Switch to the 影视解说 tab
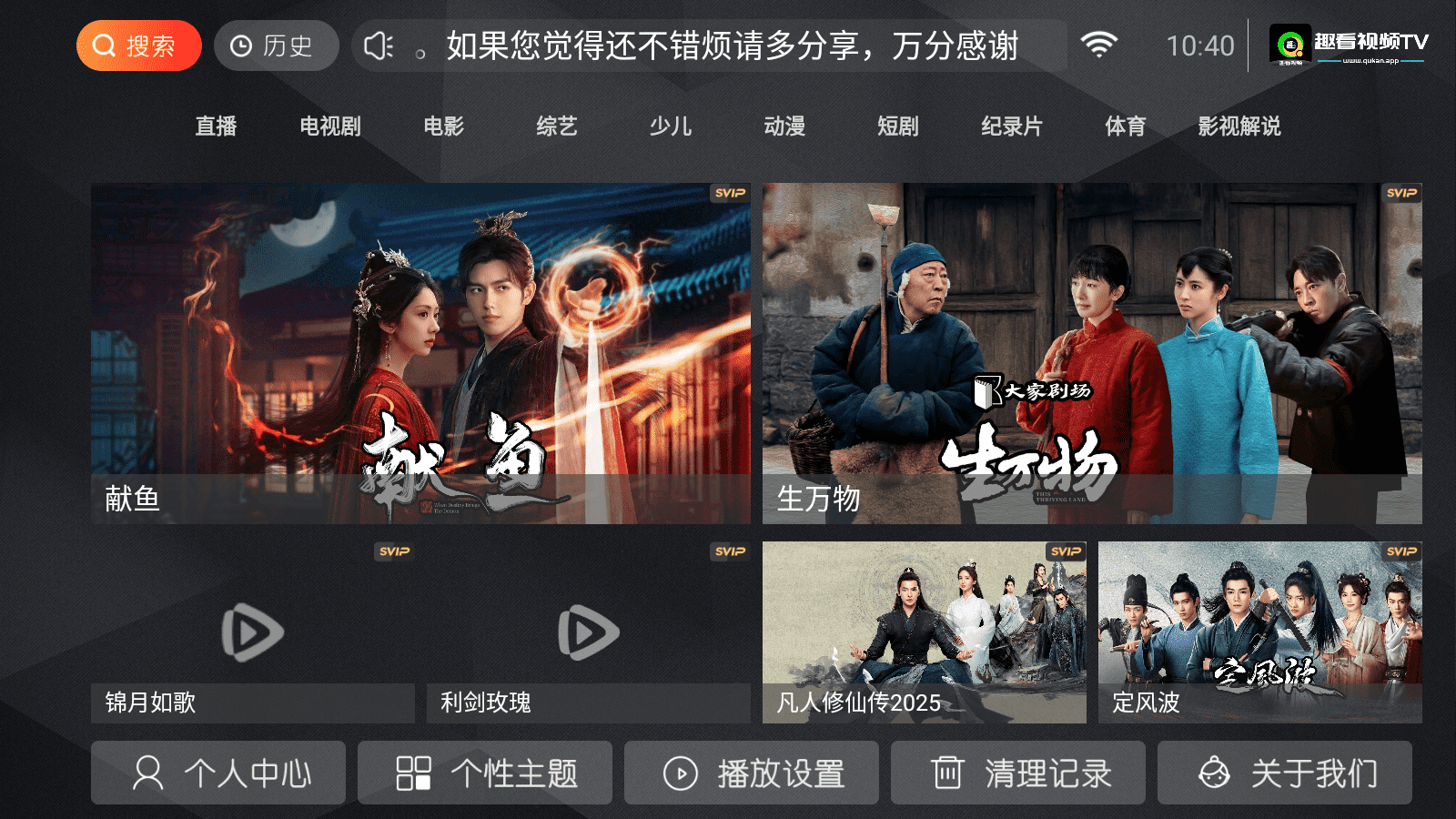Image resolution: width=1456 pixels, height=819 pixels. [x=1239, y=126]
